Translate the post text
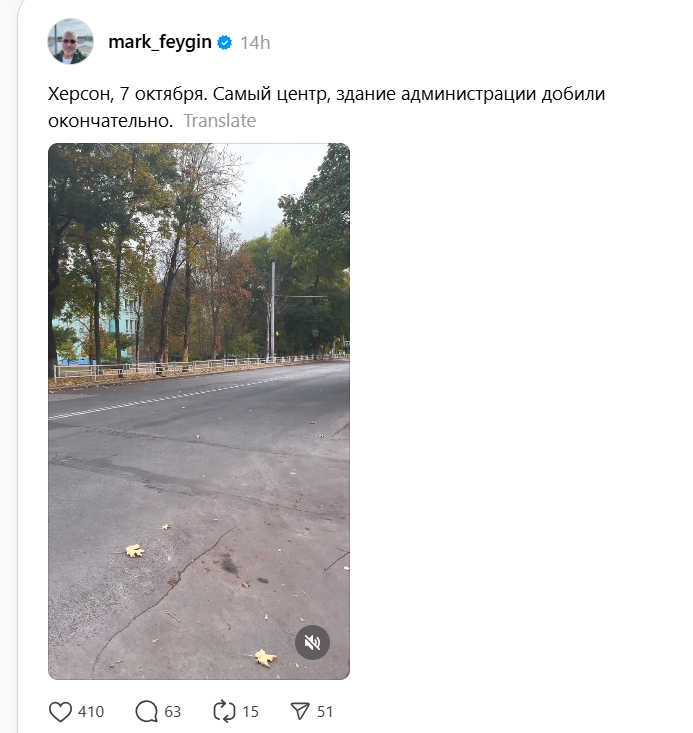Image resolution: width=693 pixels, height=733 pixels. (x=219, y=121)
